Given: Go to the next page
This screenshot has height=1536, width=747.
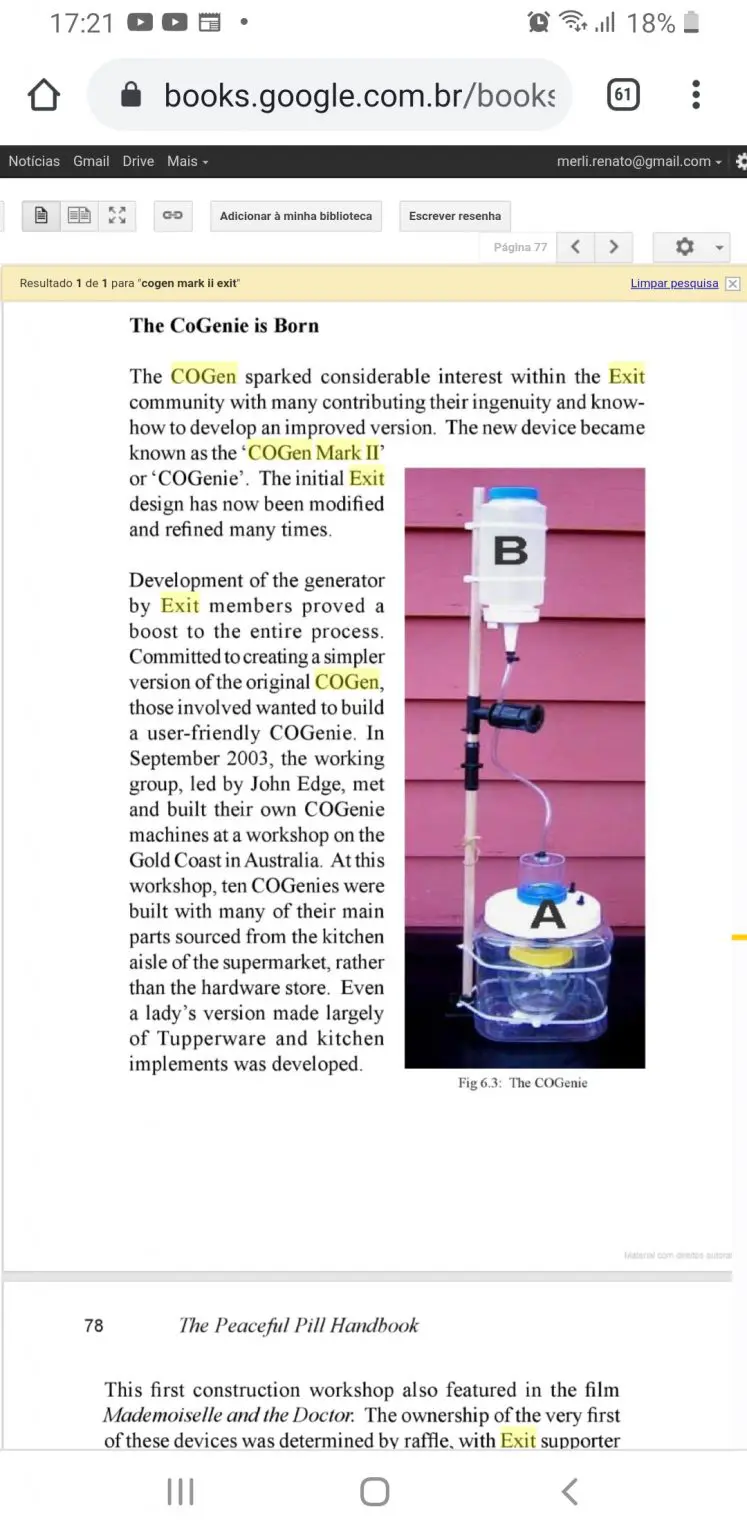Looking at the screenshot, I should tap(614, 247).
